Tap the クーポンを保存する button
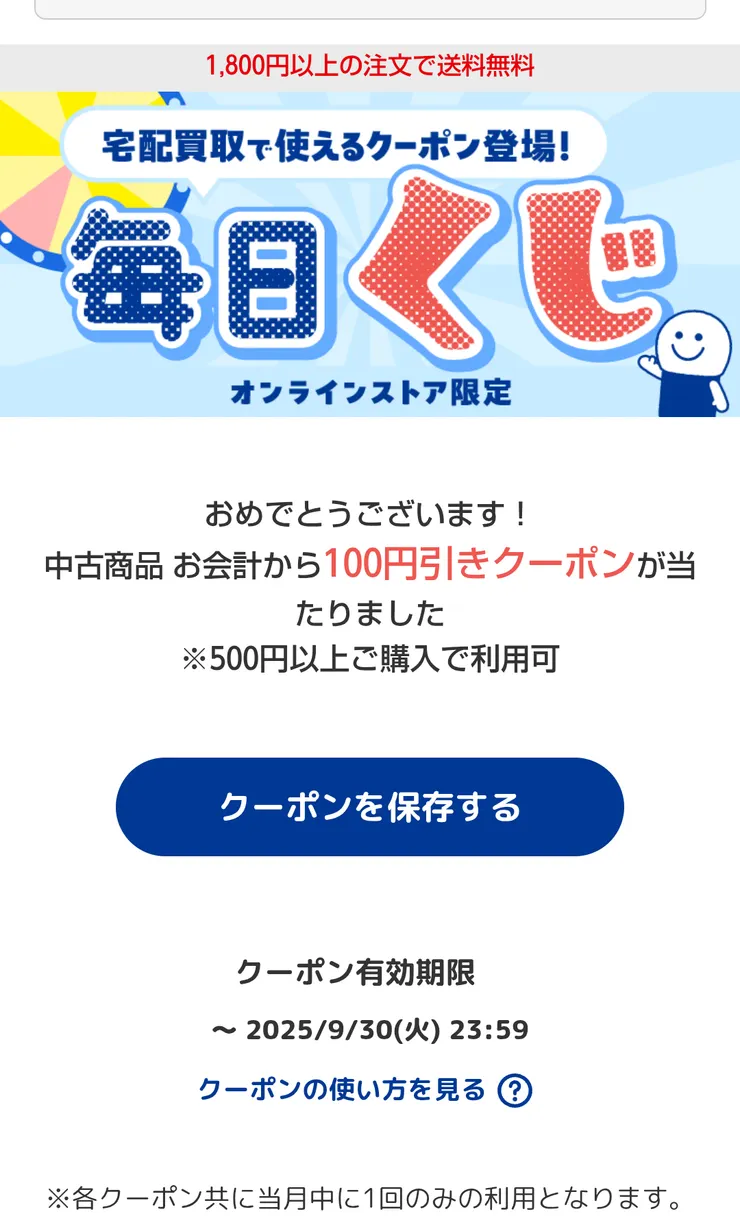740x1224 pixels. point(369,806)
